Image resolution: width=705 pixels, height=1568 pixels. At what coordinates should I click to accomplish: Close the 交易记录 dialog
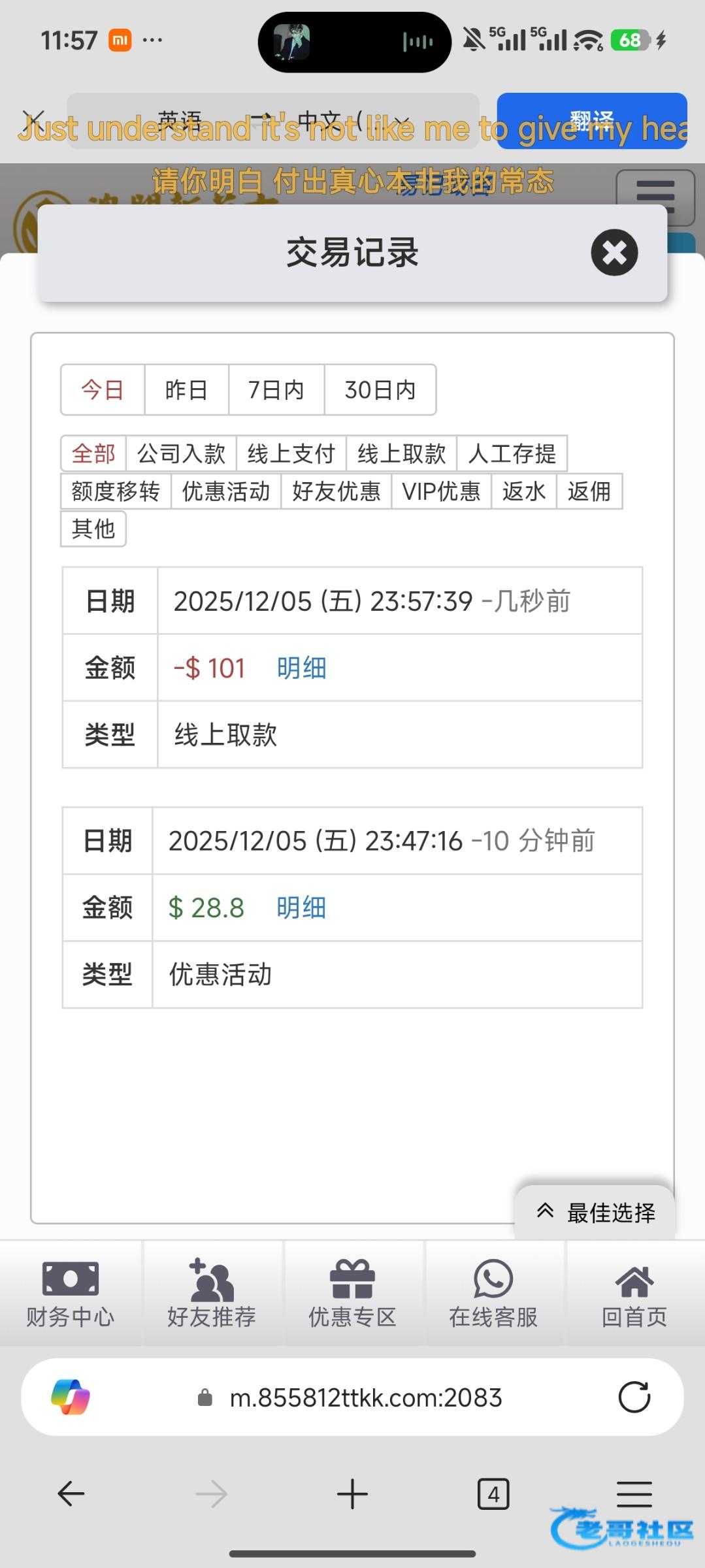614,253
